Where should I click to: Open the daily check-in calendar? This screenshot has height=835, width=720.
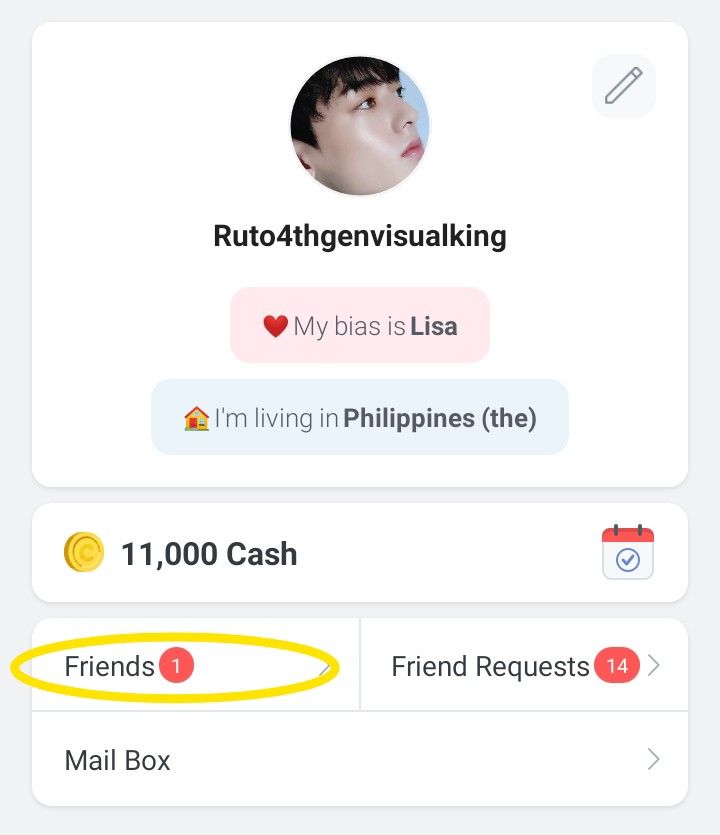[x=627, y=553]
